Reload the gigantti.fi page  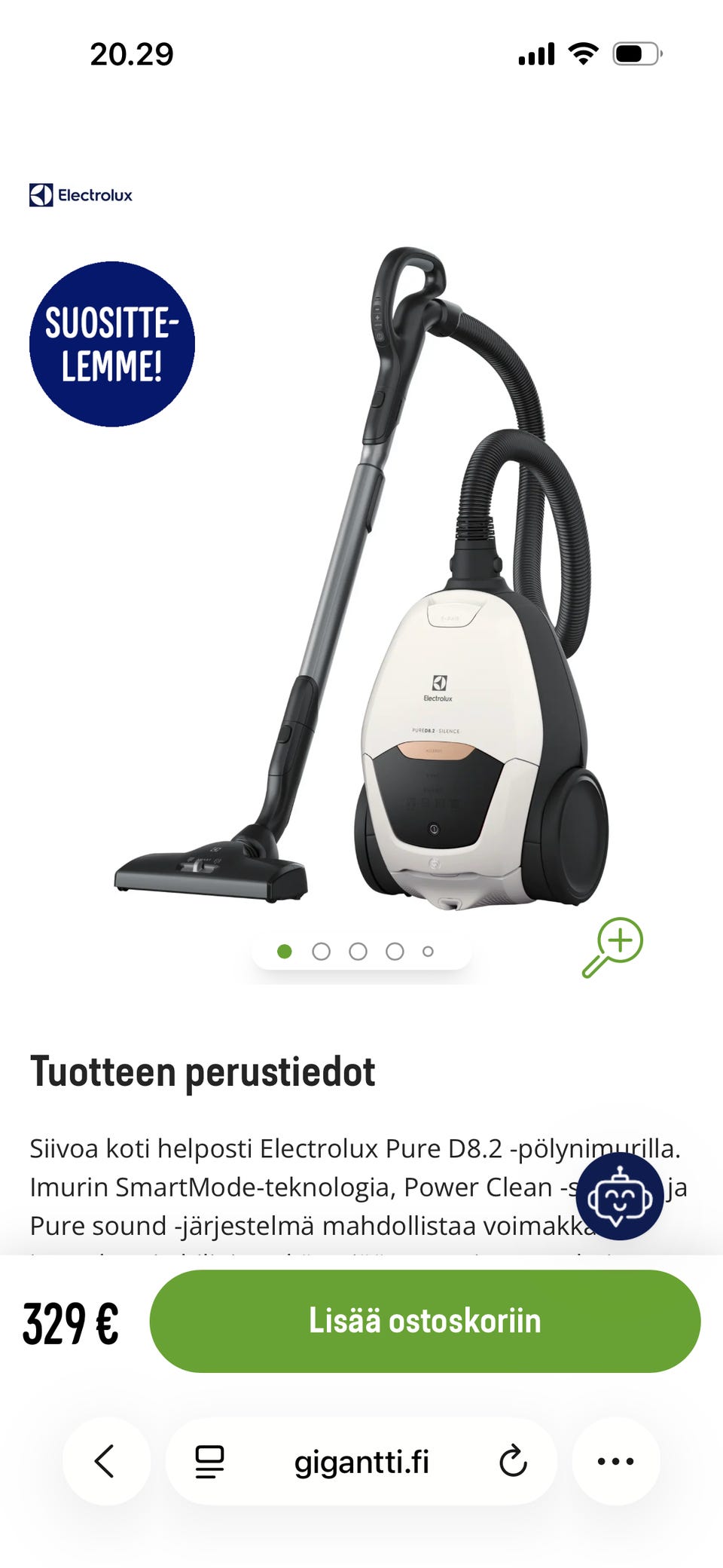pos(513,1461)
